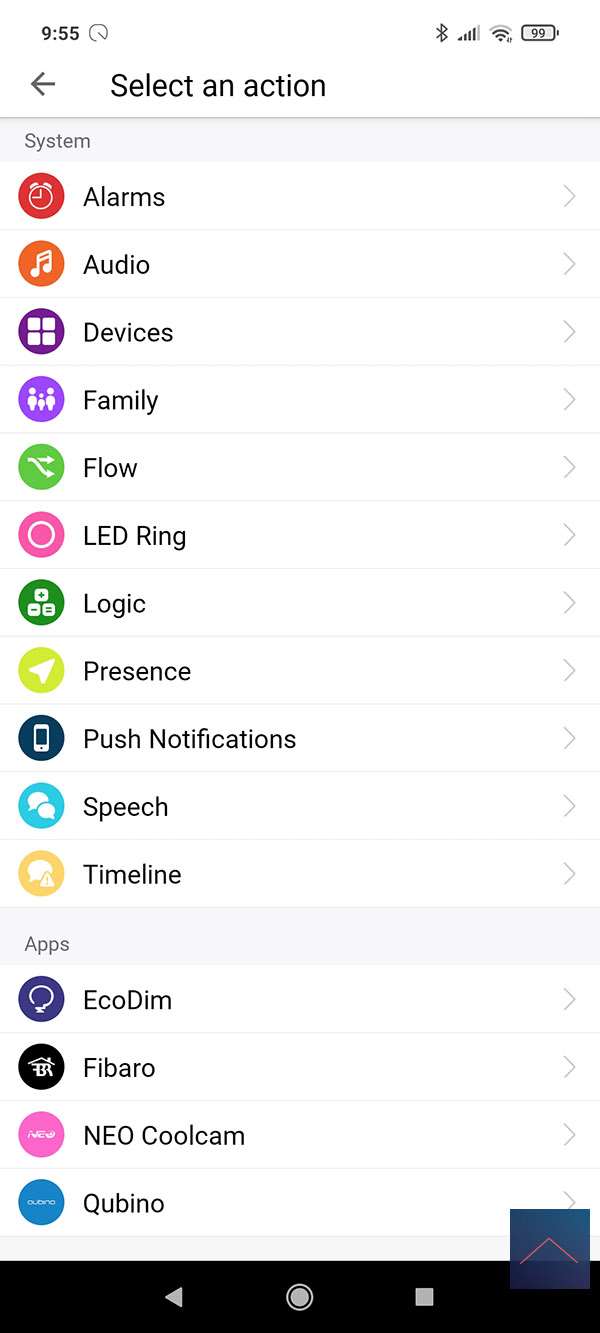
Task: Open Devices actions
Action: [300, 333]
